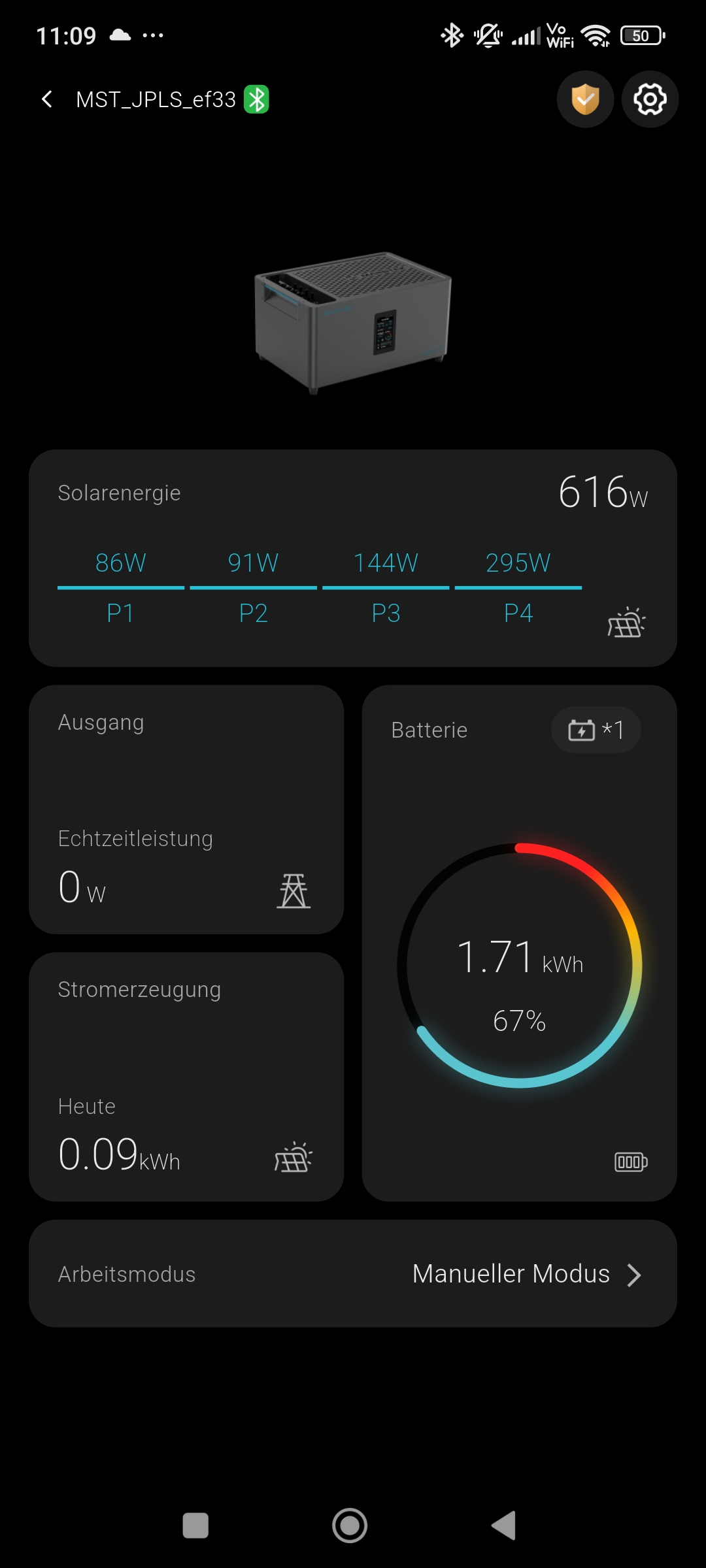Tap the battery count *1 chip
Image resolution: width=706 pixels, height=1568 pixels.
coord(596,730)
